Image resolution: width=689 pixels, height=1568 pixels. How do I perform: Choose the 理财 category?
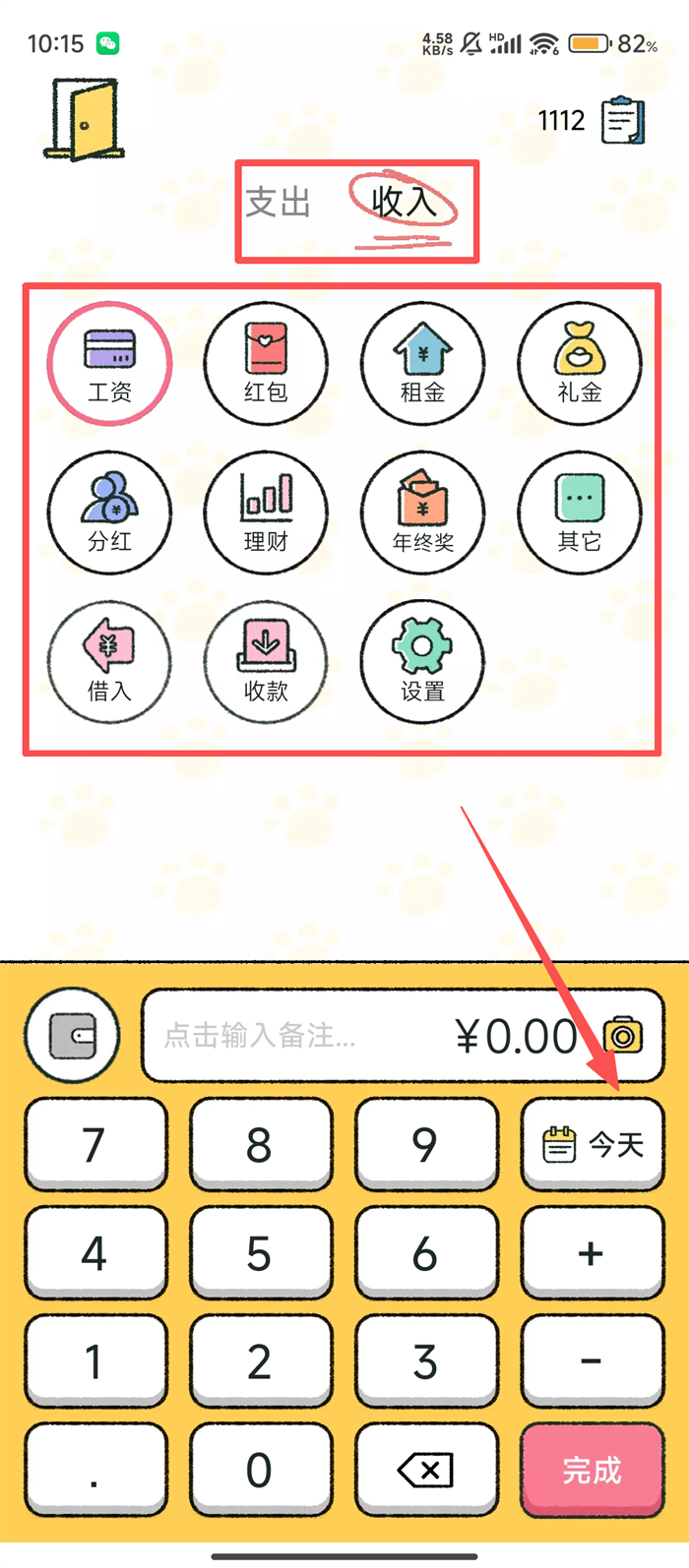266,513
